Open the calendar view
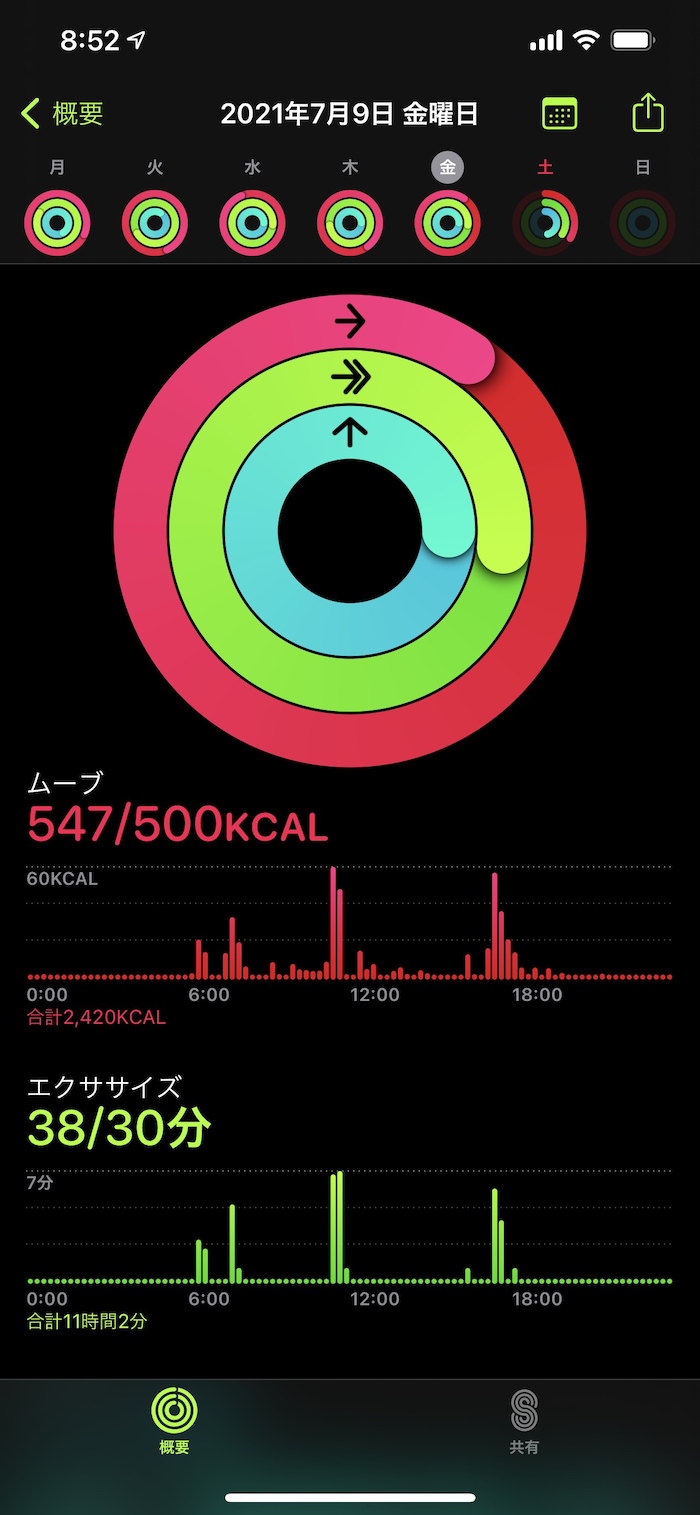The image size is (700, 1515). 560,113
